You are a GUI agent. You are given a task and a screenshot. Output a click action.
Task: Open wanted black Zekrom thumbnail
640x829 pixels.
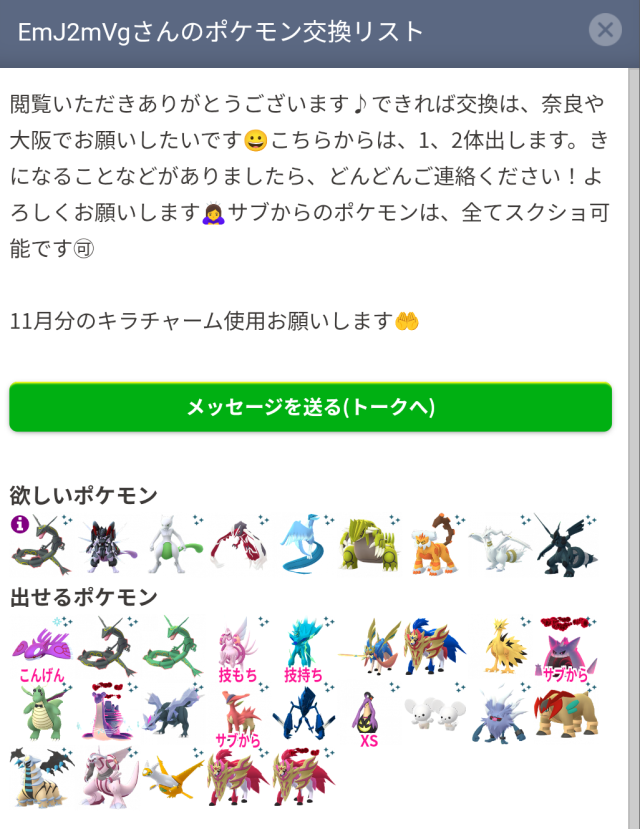click(x=565, y=544)
